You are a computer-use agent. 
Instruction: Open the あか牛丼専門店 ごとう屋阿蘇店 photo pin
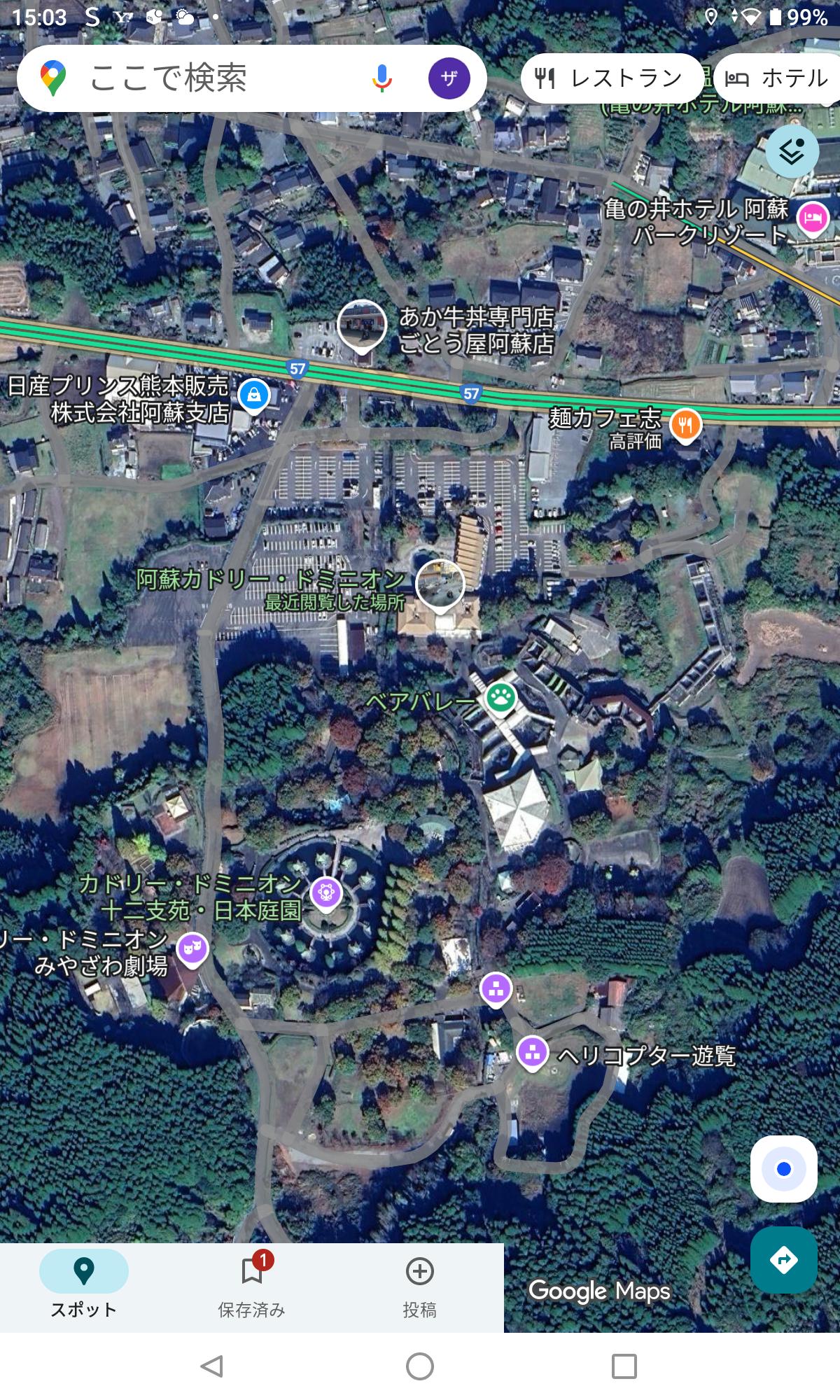point(361,324)
